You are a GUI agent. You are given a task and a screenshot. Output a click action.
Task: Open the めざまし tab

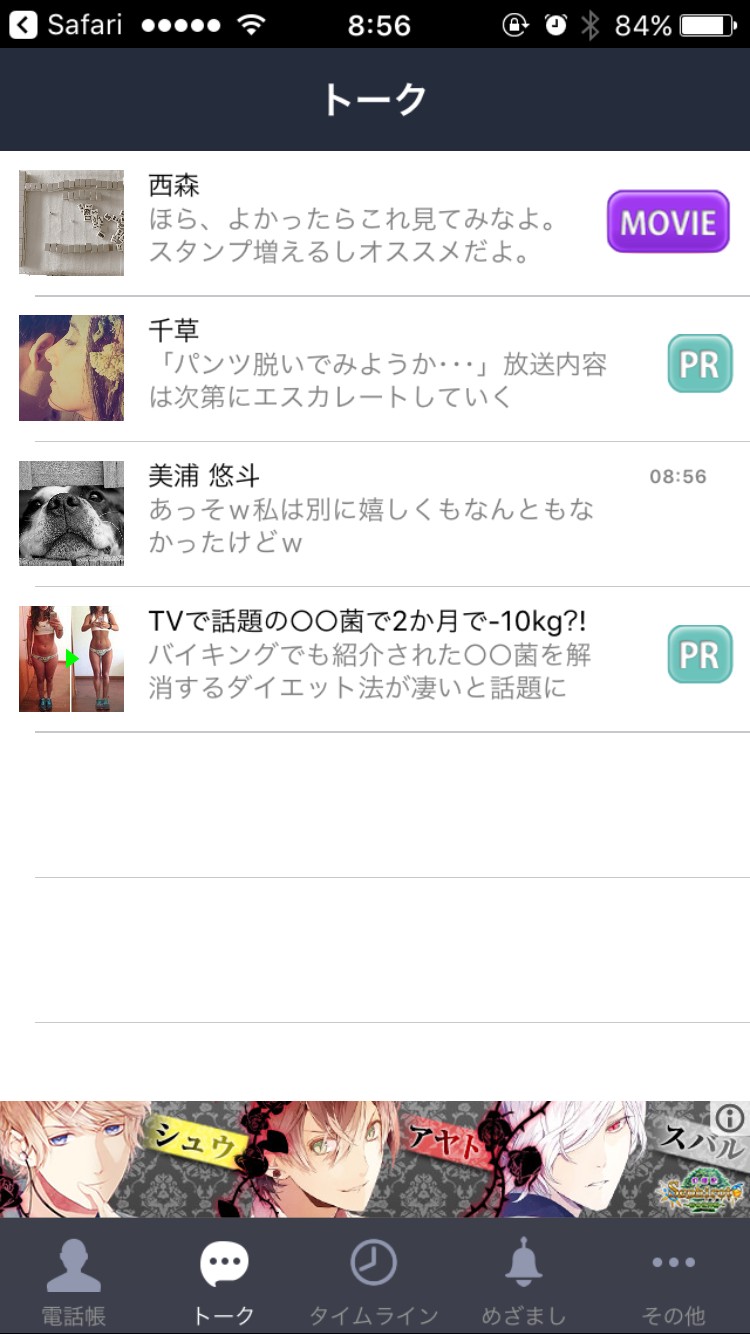523,1282
